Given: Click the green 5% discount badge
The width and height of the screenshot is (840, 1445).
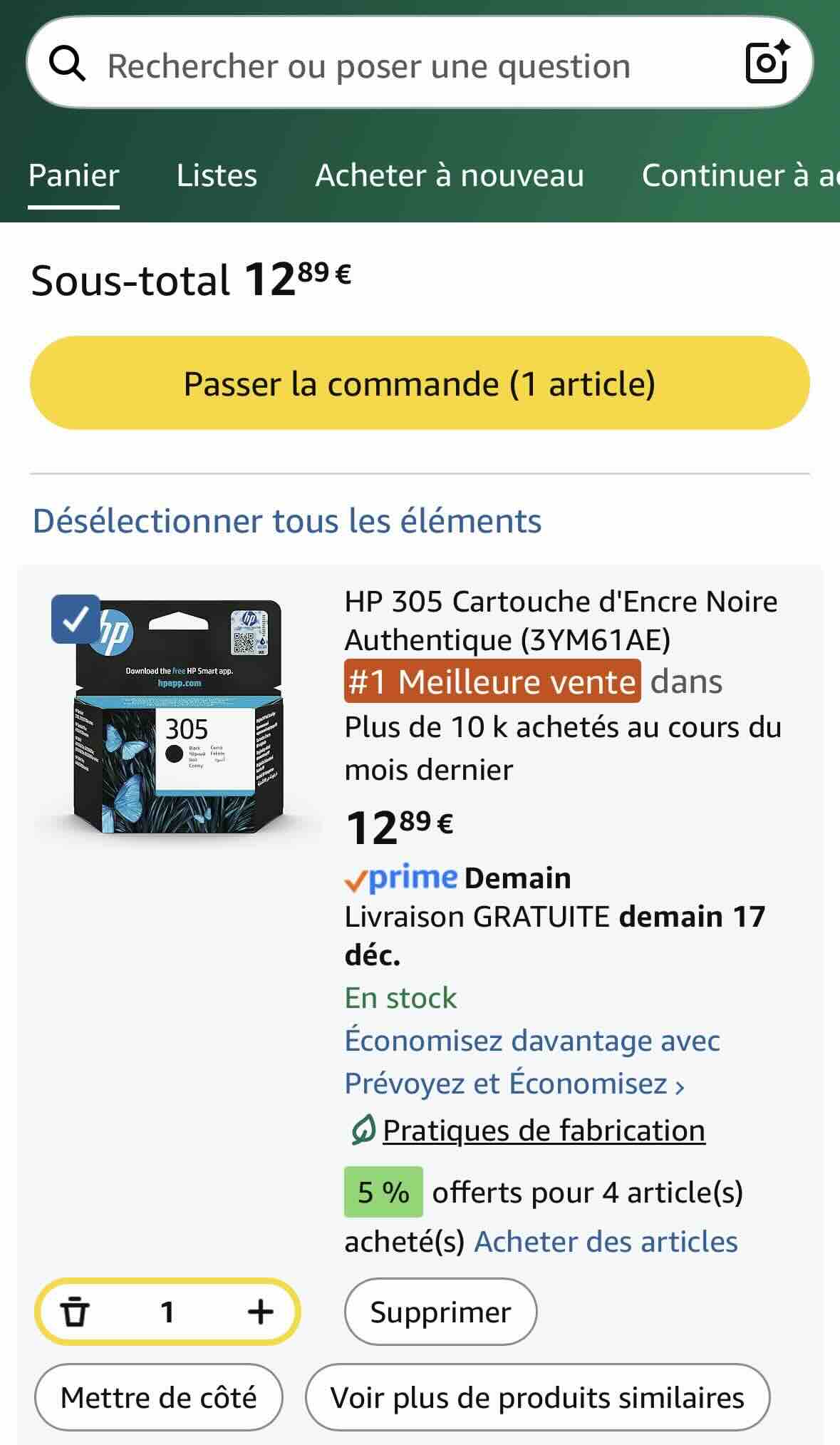Looking at the screenshot, I should pos(385,1190).
